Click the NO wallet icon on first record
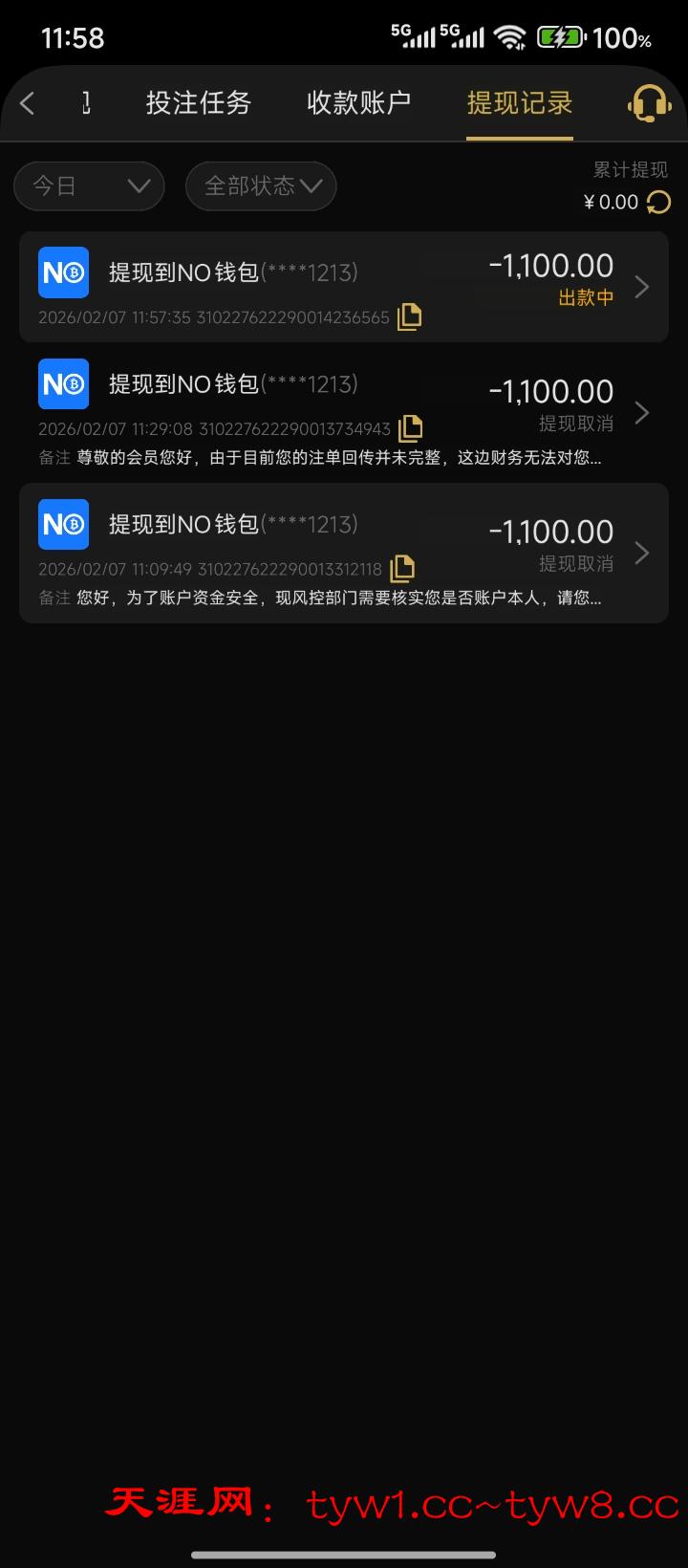Image resolution: width=688 pixels, height=1568 pixels. click(x=63, y=272)
